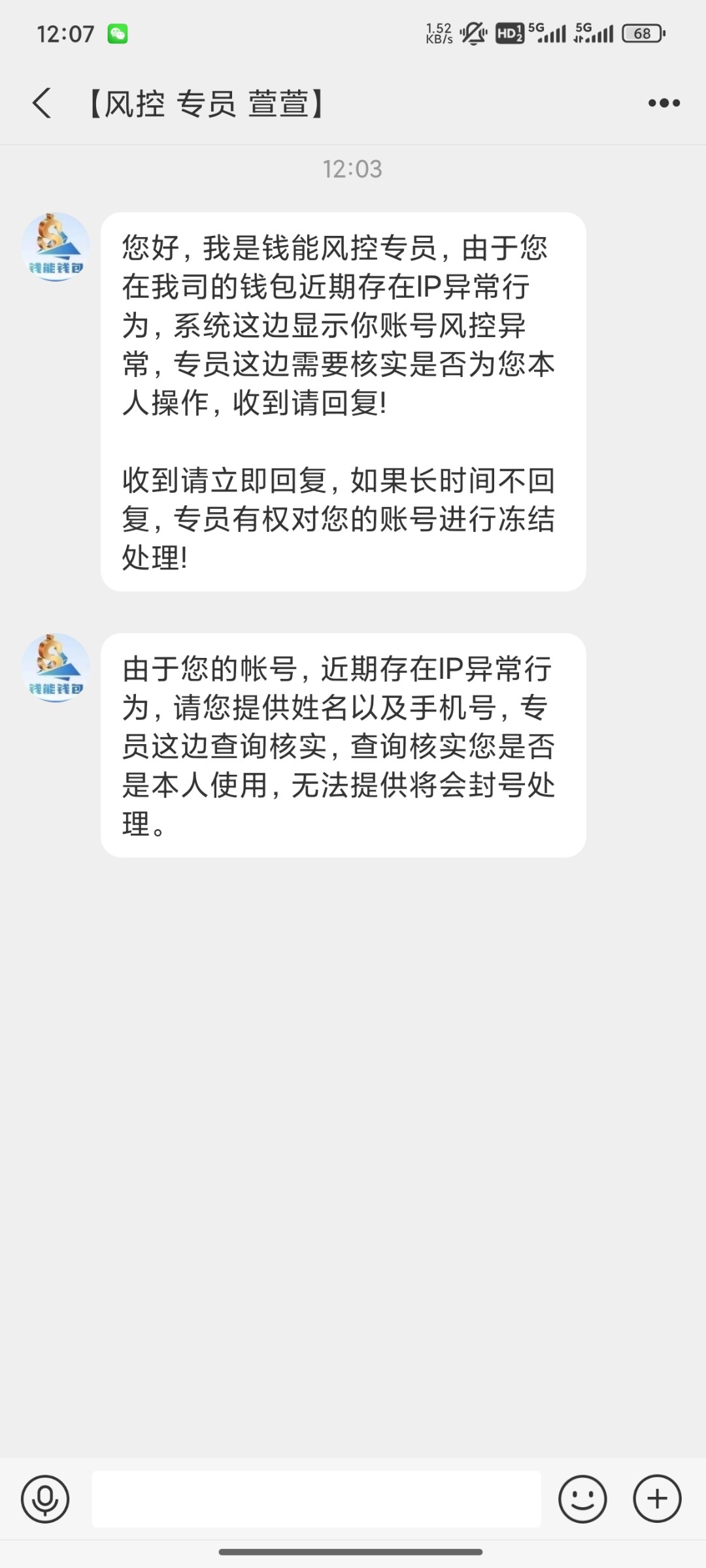
Task: Go back from the 风控专员 chat
Action: [42, 103]
